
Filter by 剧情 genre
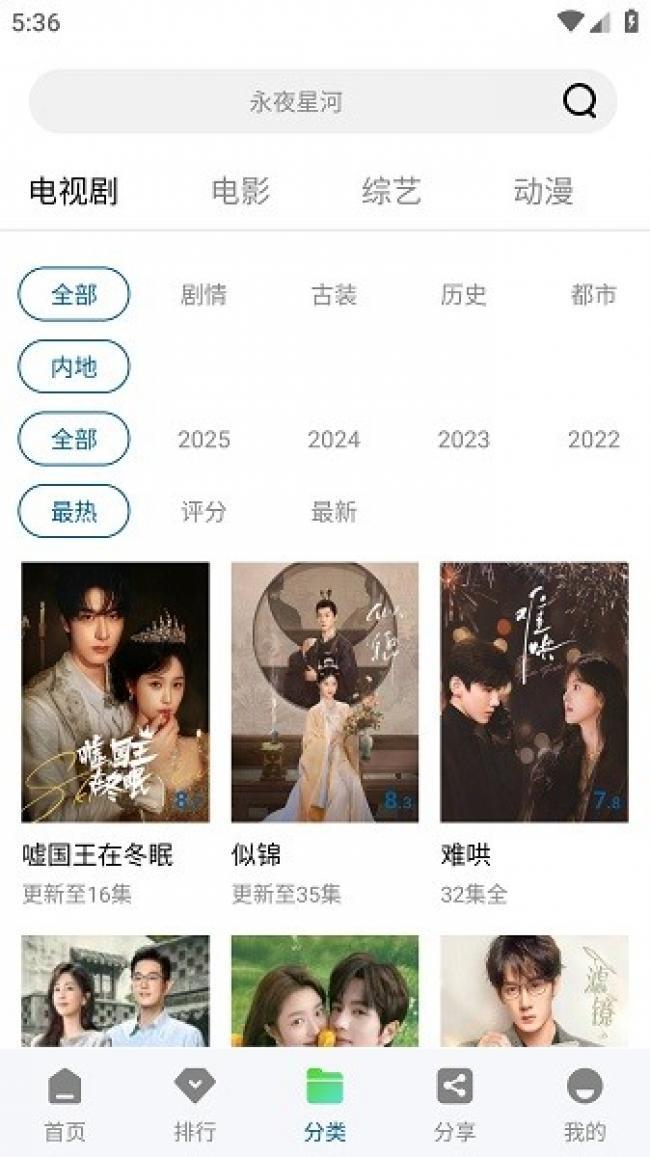click(x=204, y=294)
